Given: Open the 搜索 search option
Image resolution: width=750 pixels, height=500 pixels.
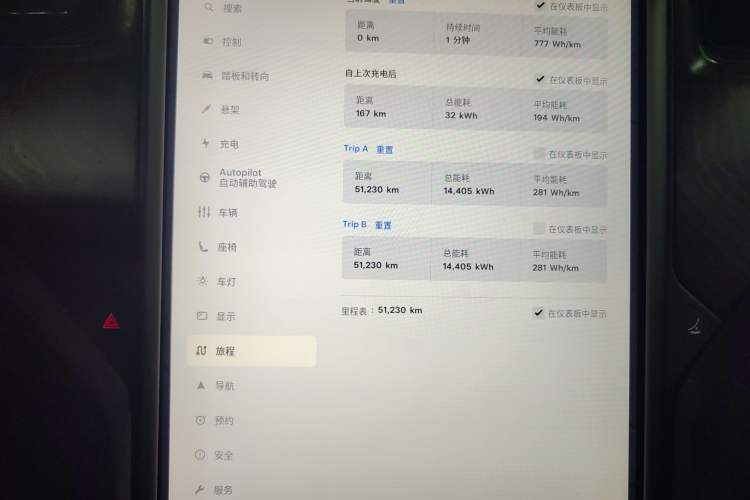Looking at the screenshot, I should coord(232,8).
